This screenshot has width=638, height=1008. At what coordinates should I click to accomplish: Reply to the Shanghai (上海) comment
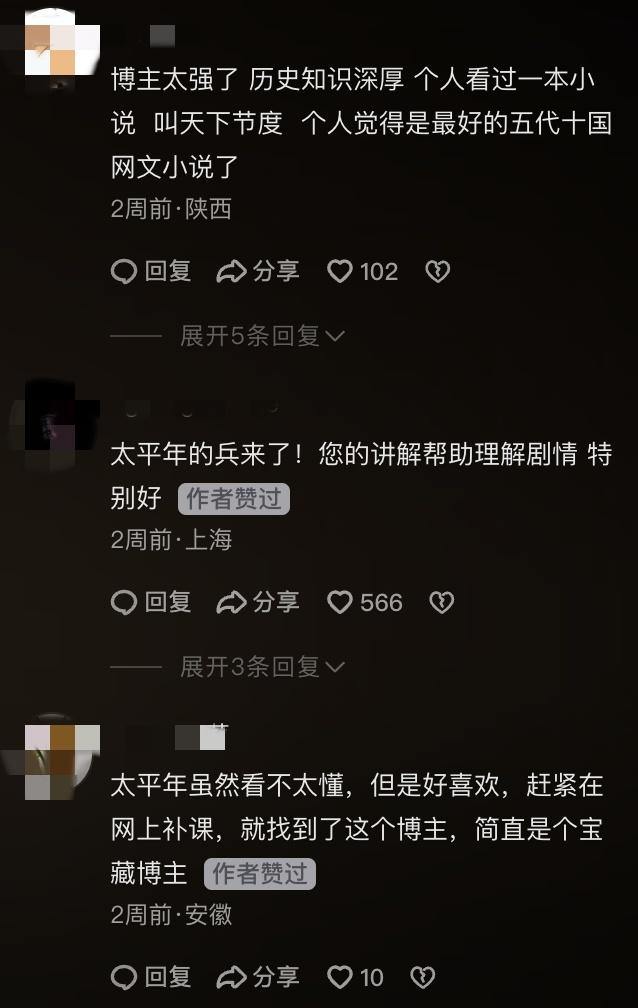151,602
